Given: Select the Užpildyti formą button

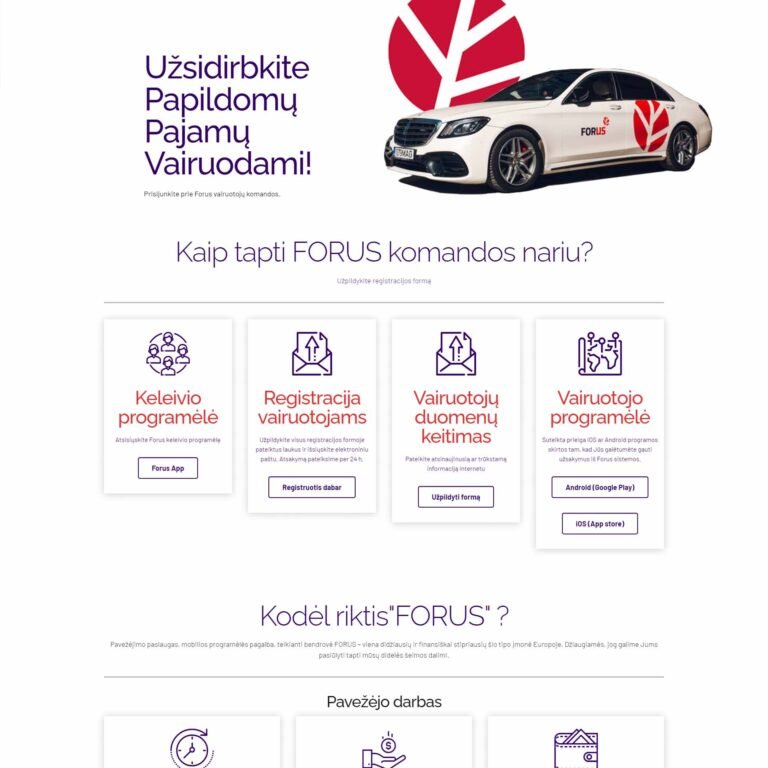Looking at the screenshot, I should 456,497.
